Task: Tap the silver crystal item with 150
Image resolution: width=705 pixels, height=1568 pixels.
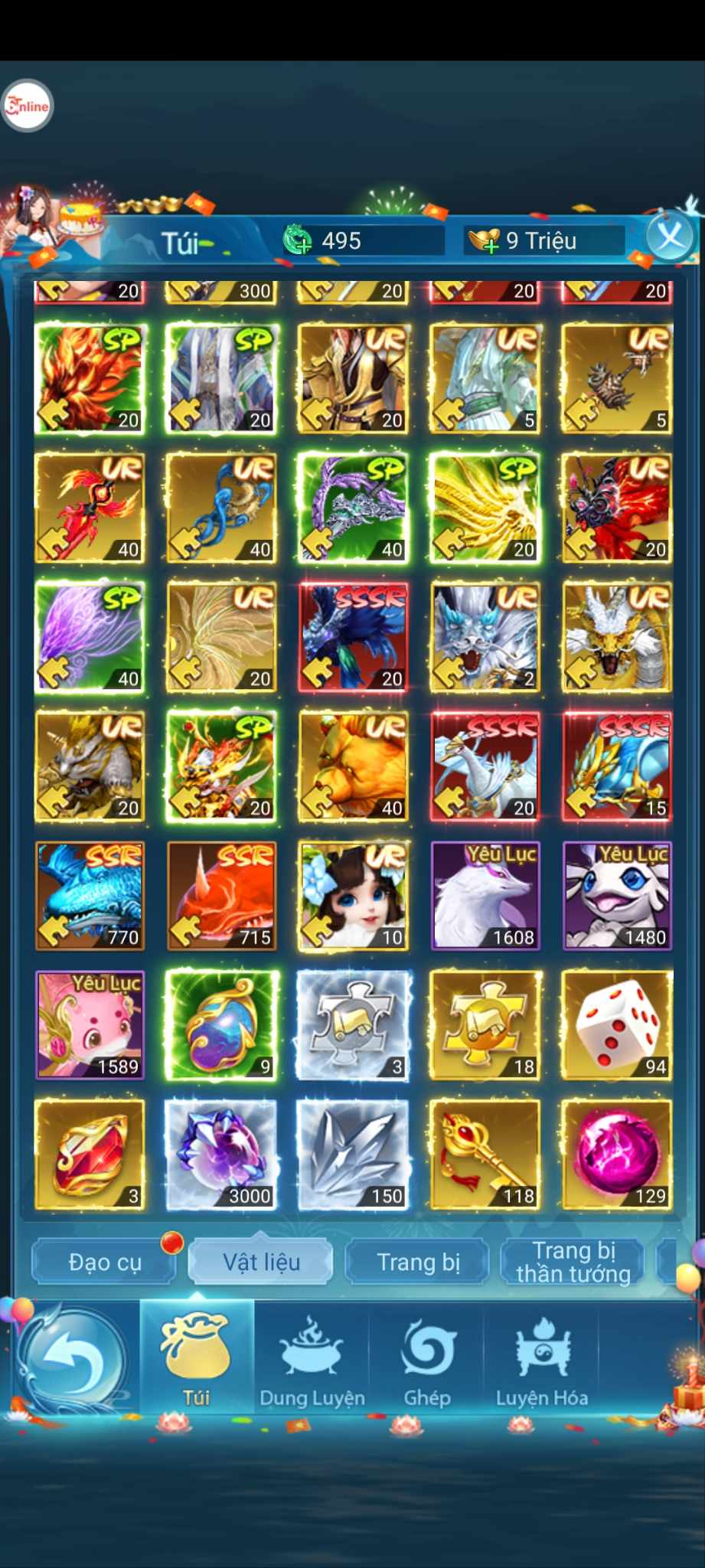Action: [x=354, y=1155]
